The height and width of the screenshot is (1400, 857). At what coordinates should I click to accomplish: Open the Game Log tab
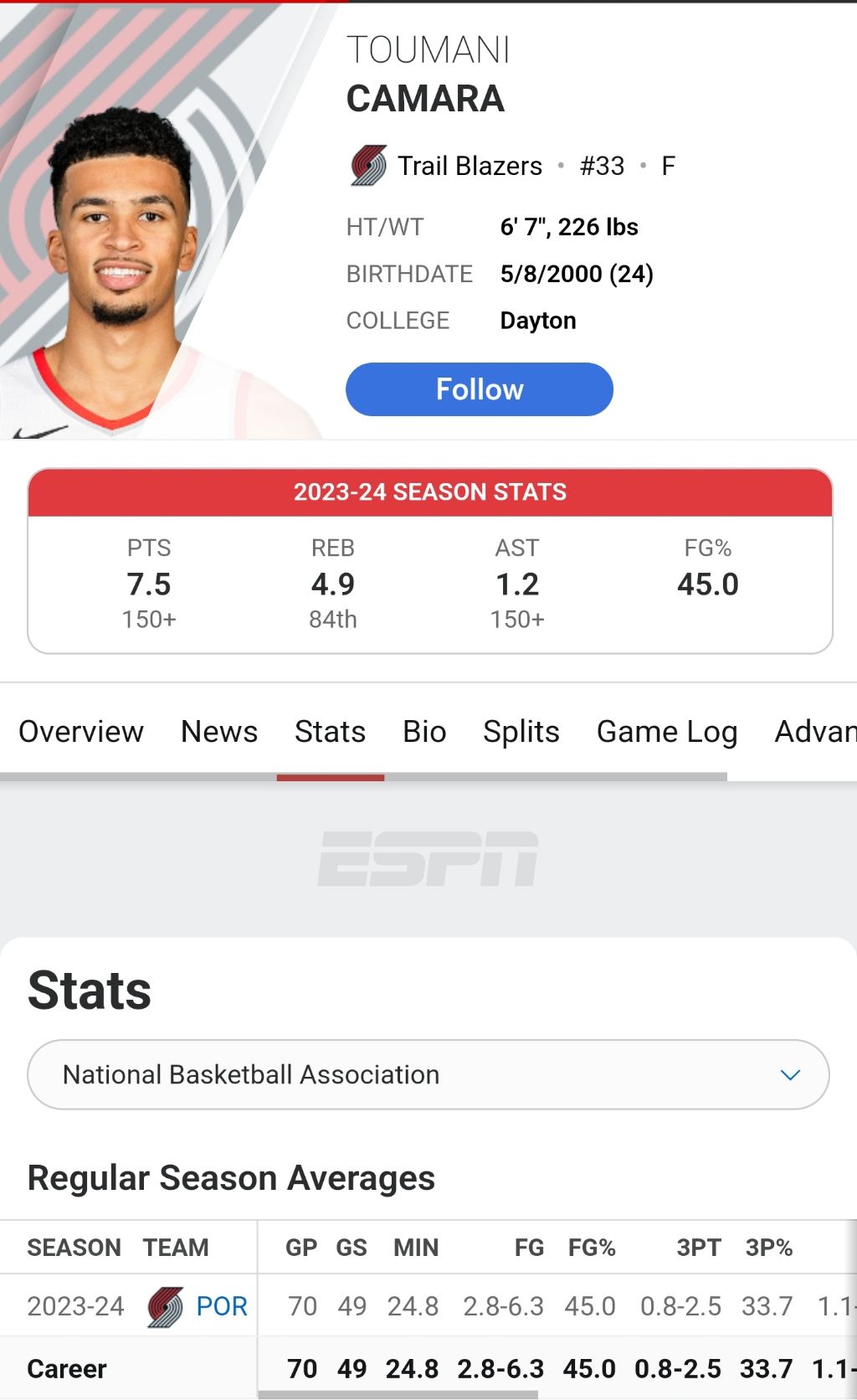667,731
